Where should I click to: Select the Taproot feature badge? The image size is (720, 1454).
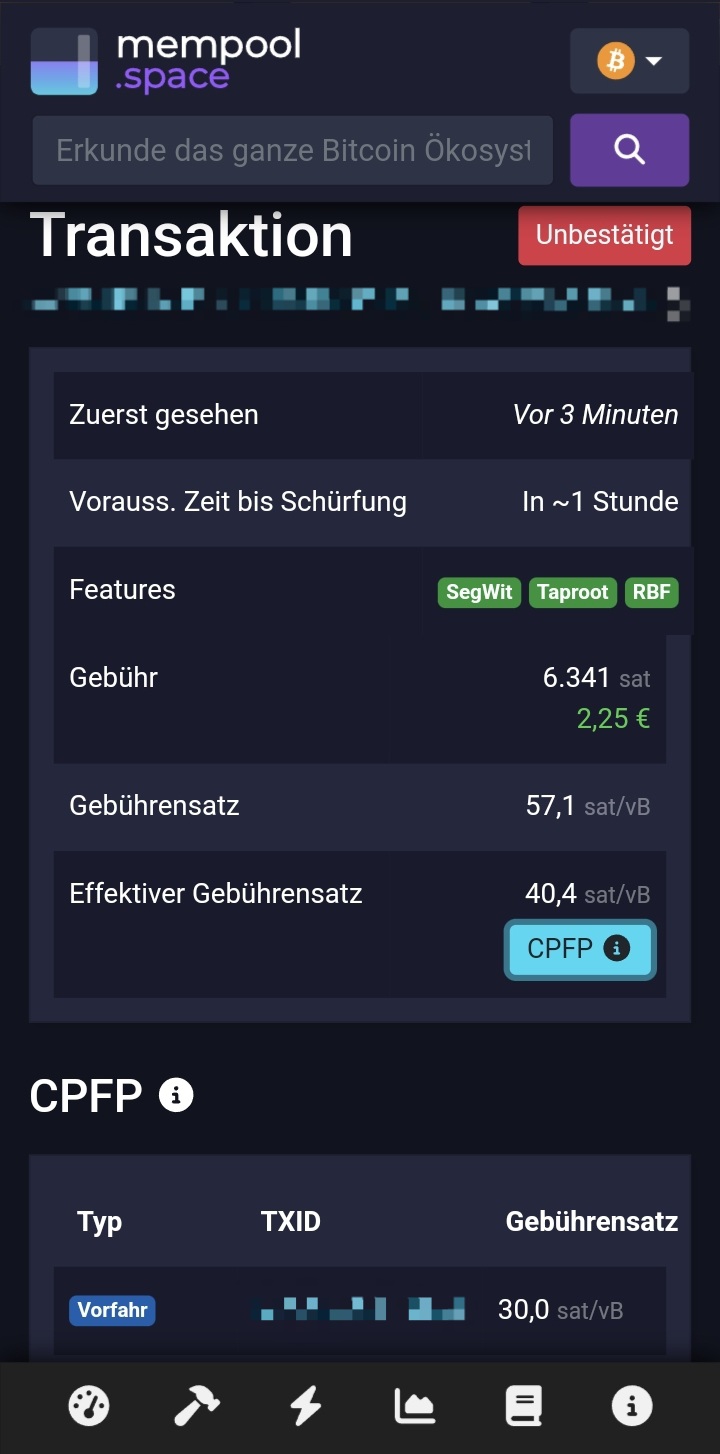pos(573,592)
